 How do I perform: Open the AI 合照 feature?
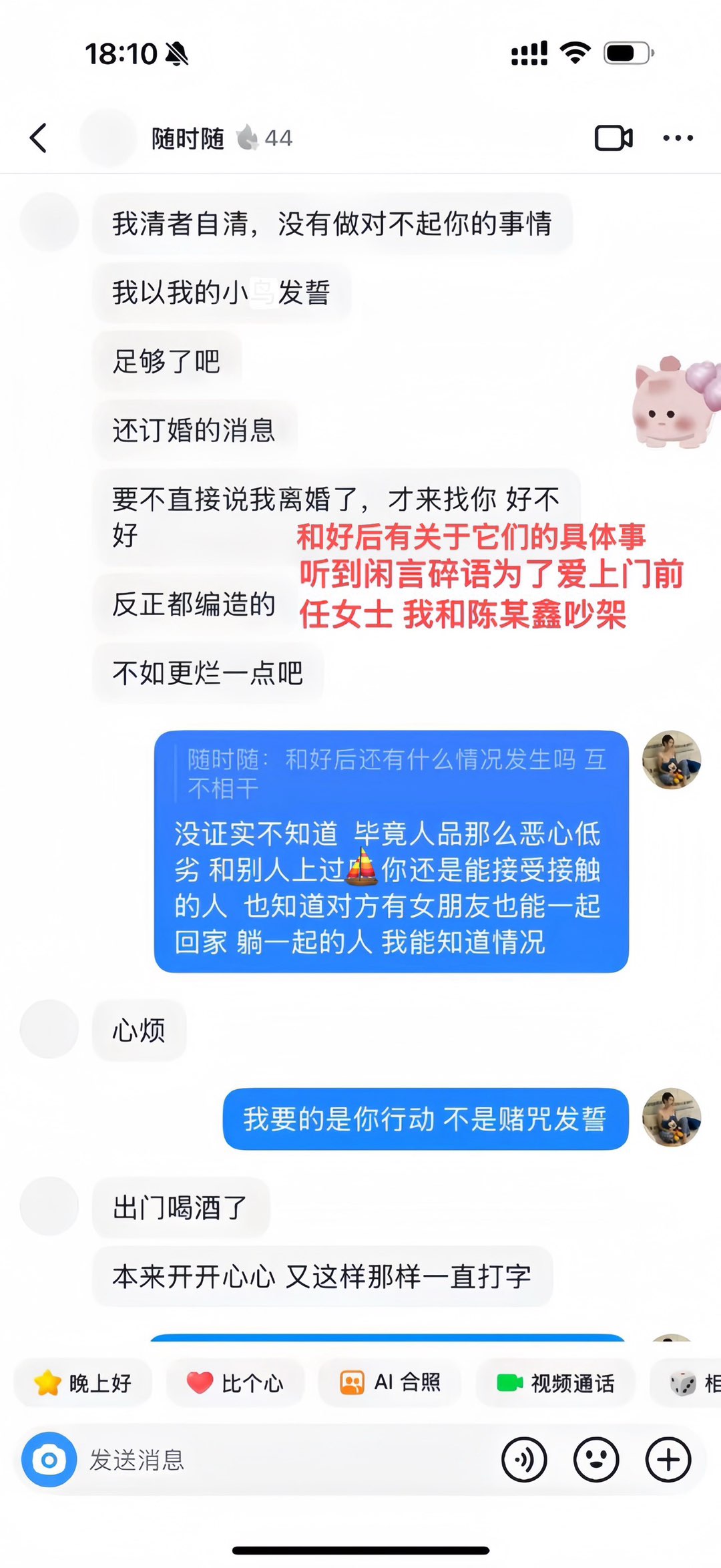point(391,1382)
